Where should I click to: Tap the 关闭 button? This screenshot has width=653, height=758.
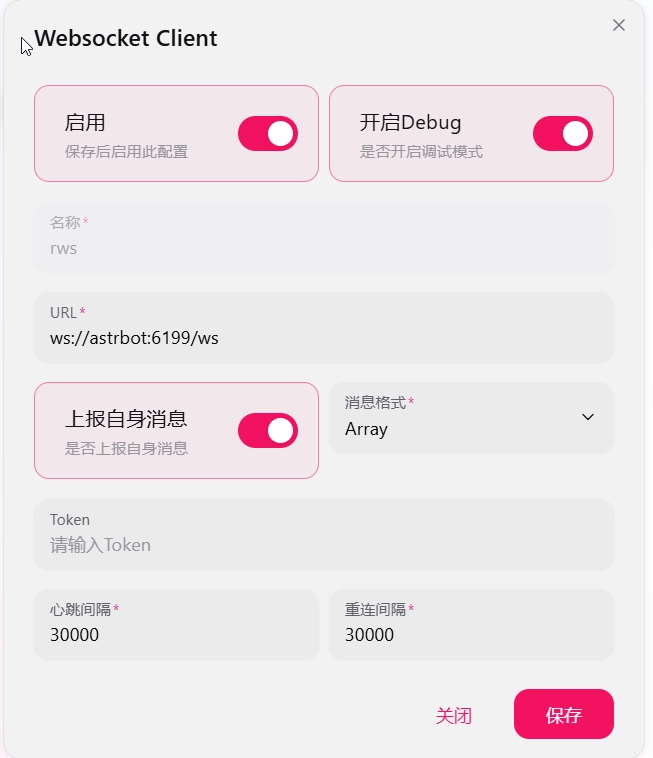453,715
